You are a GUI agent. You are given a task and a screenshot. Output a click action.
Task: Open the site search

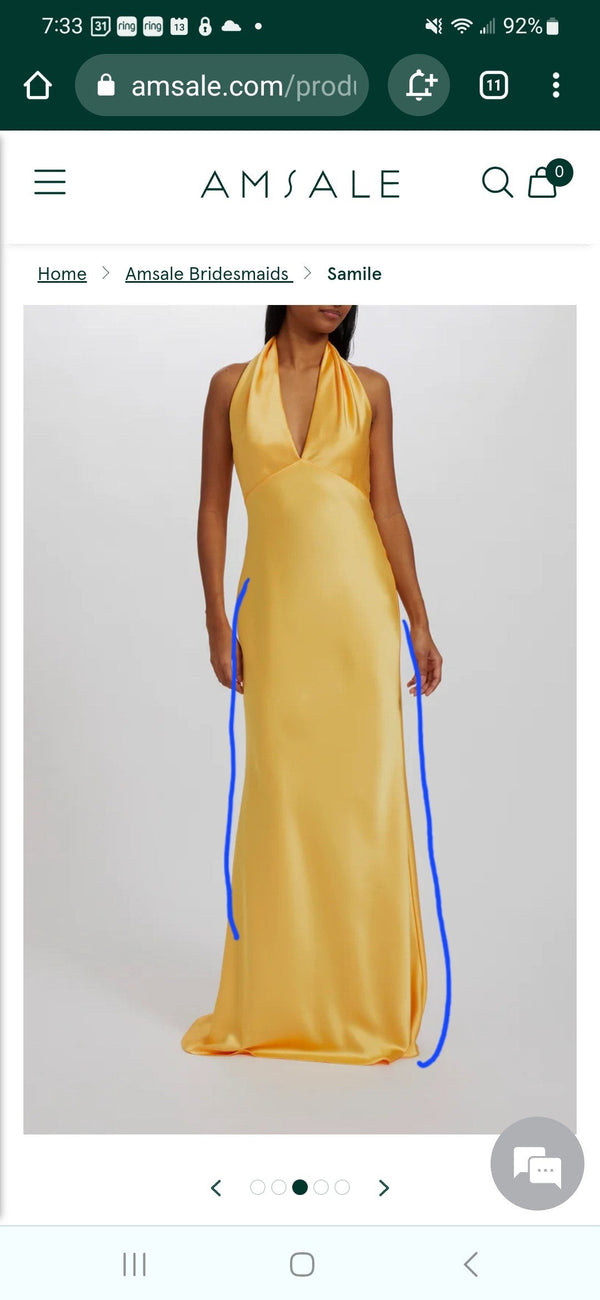point(497,182)
